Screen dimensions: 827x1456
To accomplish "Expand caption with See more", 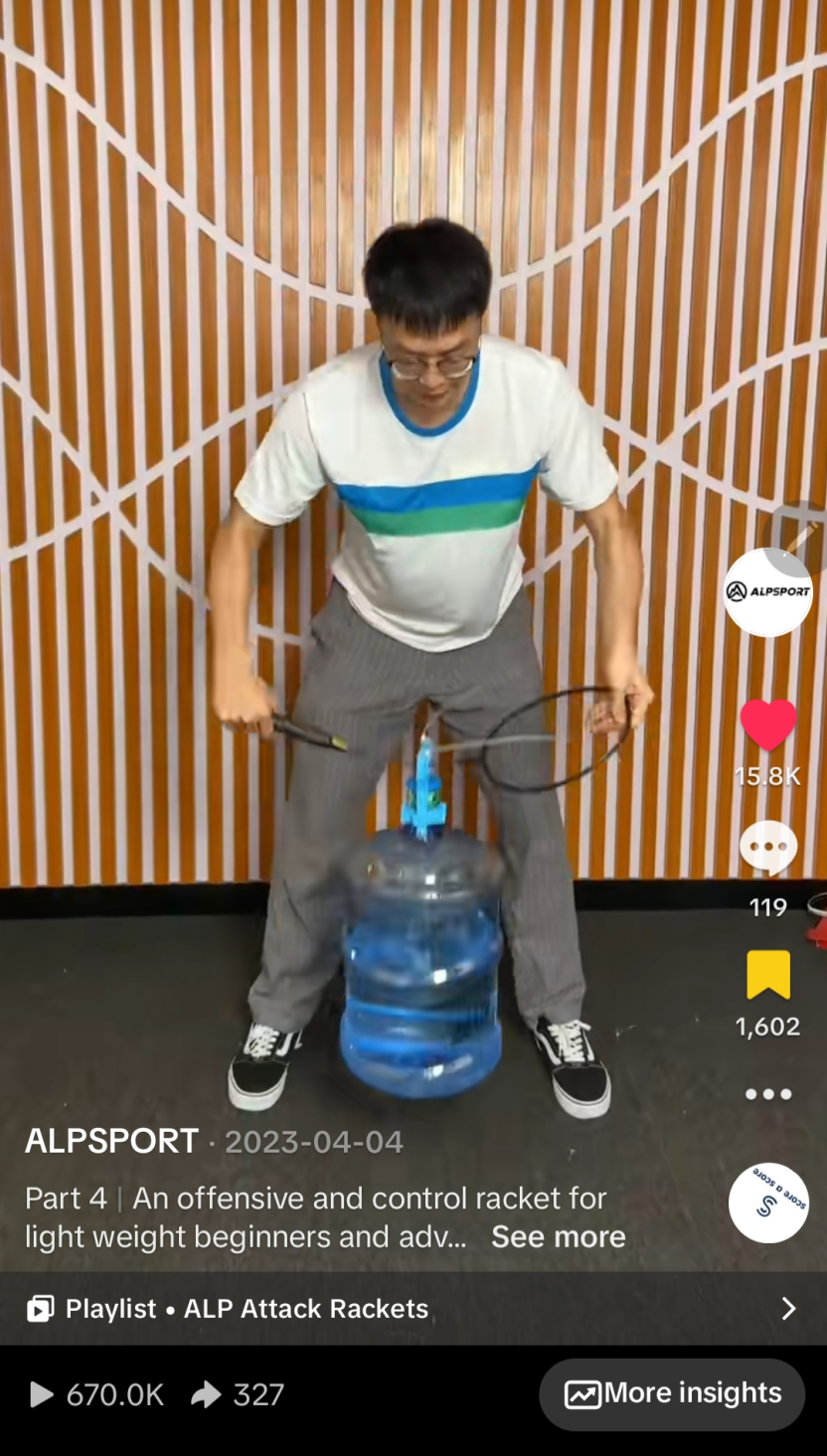I will (x=558, y=1236).
